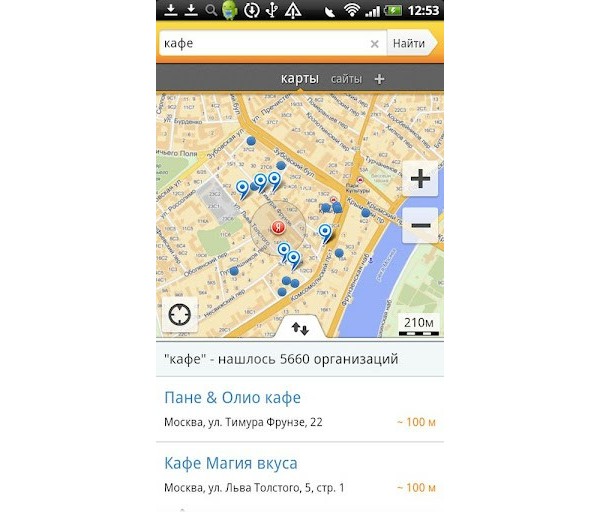Add a new tab with the plus icon
This screenshot has width=600, height=512.
click(x=379, y=78)
